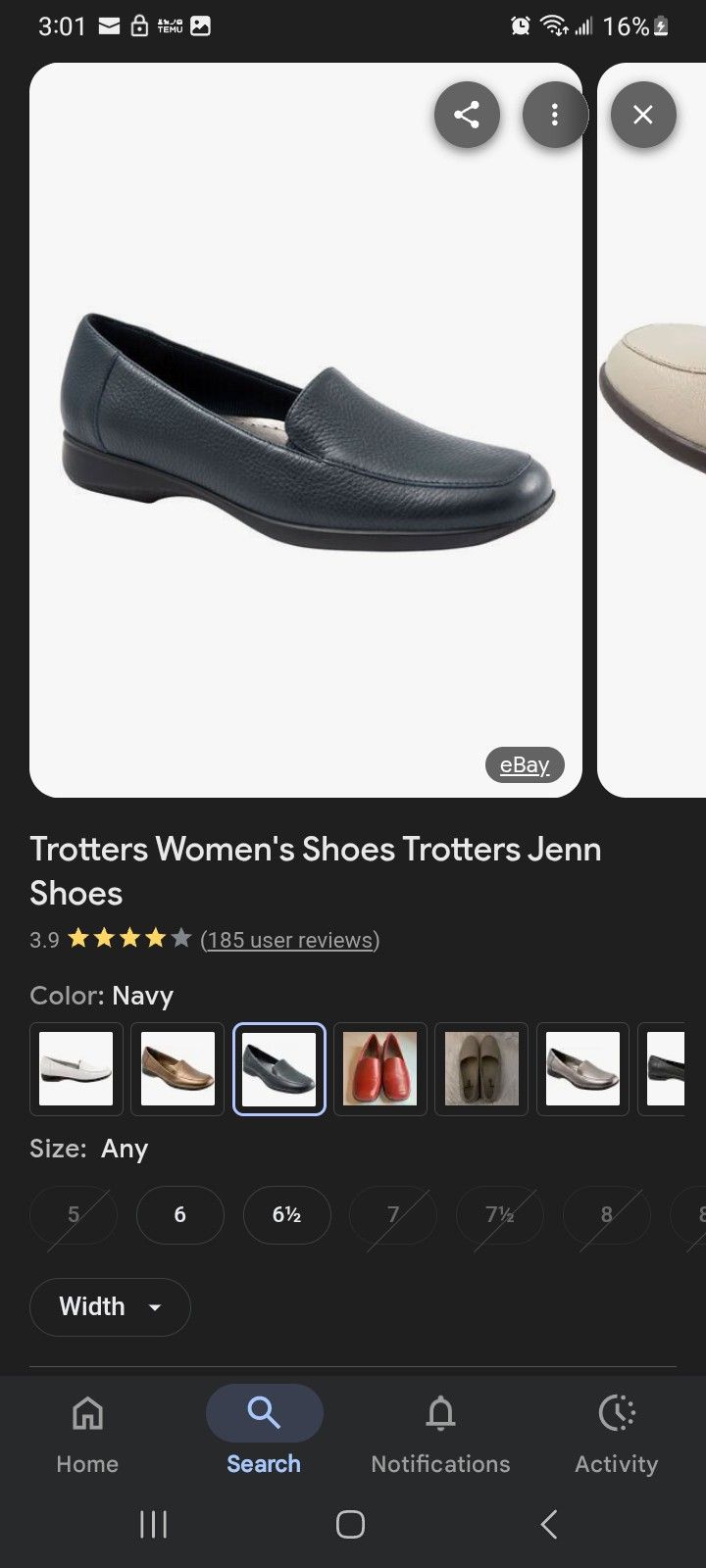The image size is (706, 1568).
Task: Tap the share icon on the product image
Action: pos(467,115)
